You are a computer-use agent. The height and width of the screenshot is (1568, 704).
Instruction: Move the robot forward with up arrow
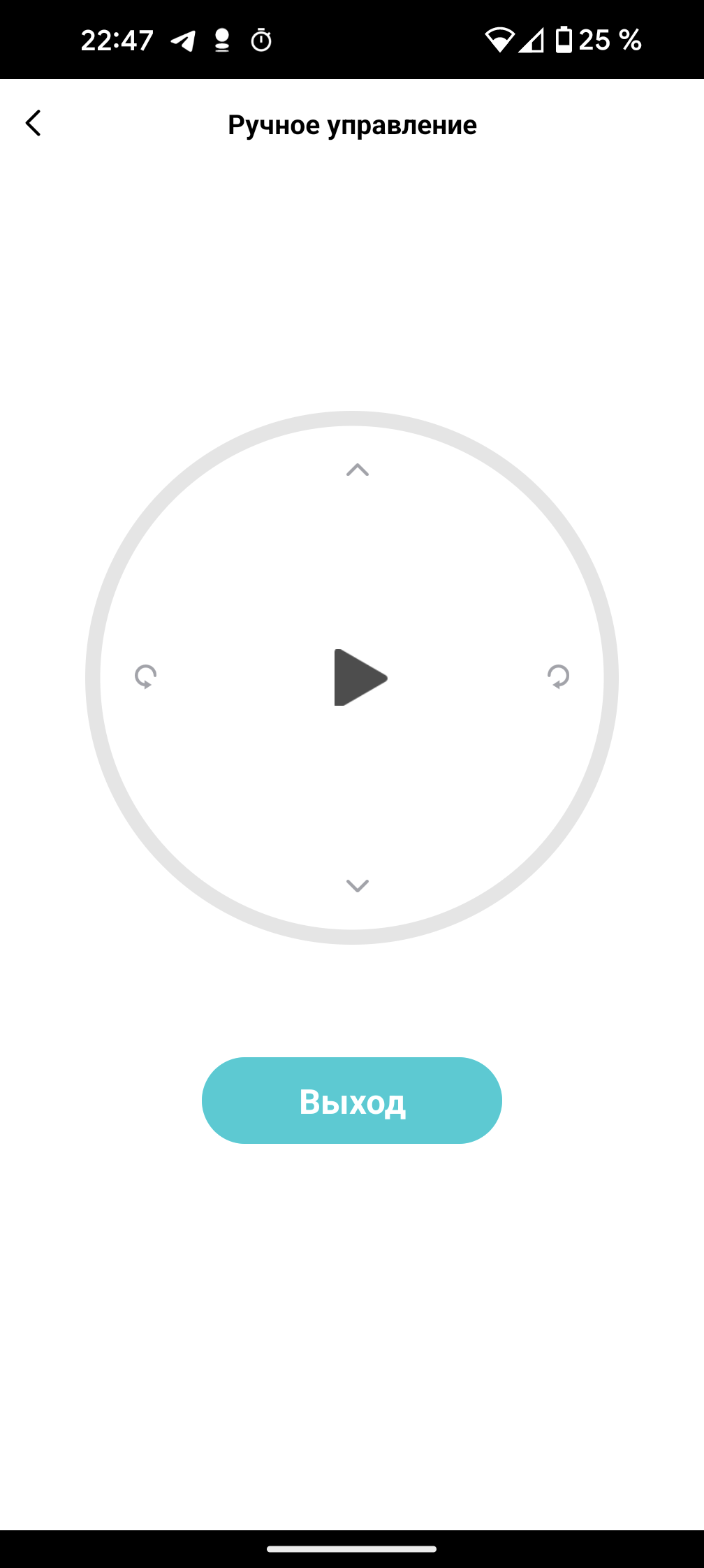pos(358,470)
